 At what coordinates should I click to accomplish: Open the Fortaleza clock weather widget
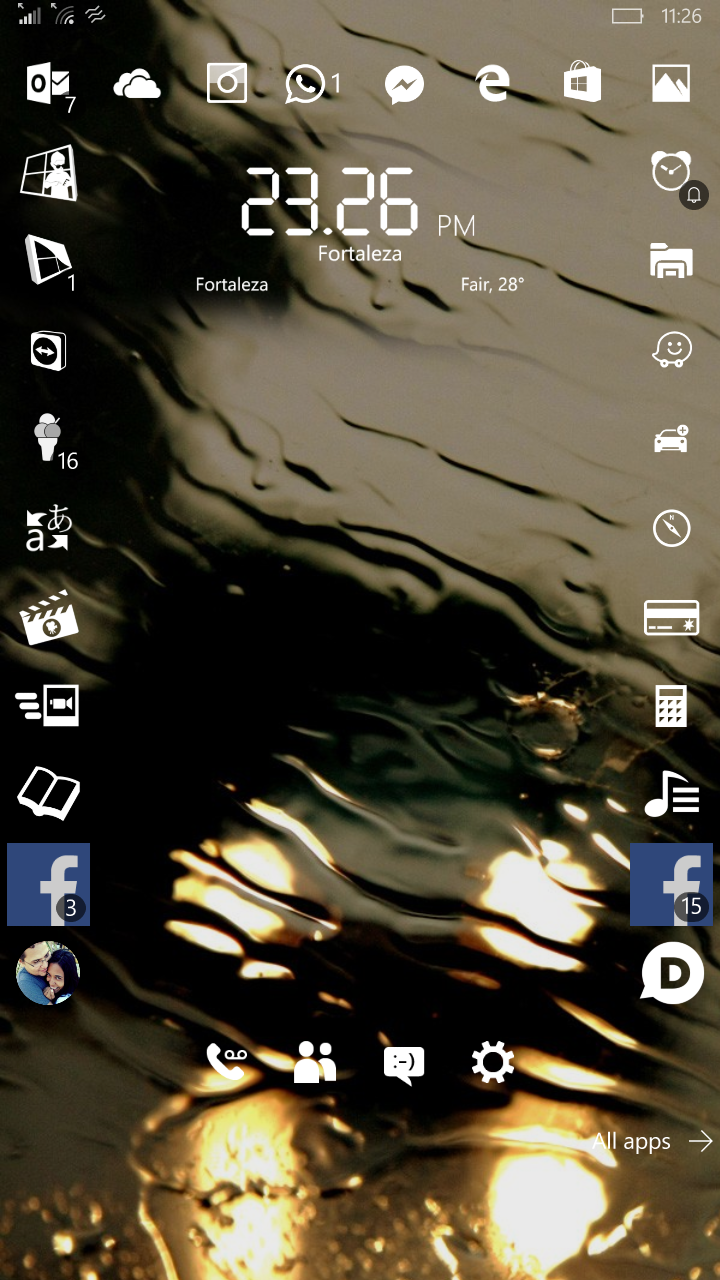coord(360,229)
